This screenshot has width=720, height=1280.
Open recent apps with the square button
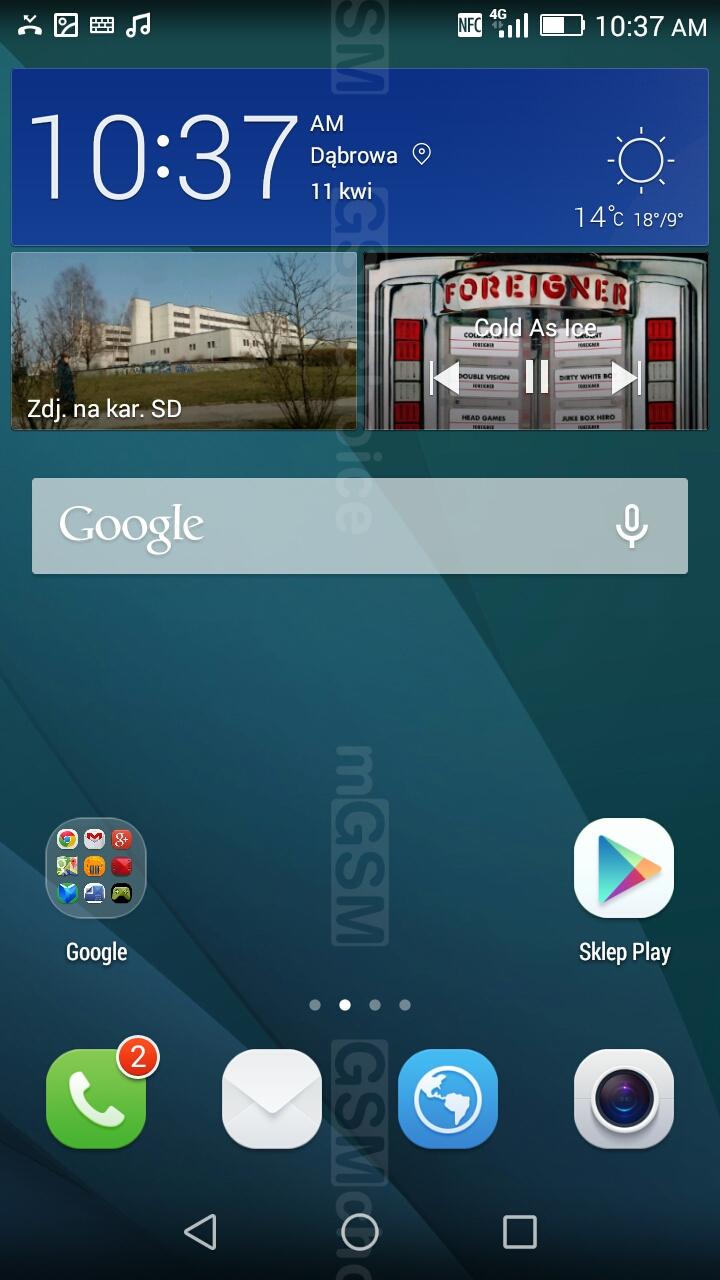[x=520, y=1232]
